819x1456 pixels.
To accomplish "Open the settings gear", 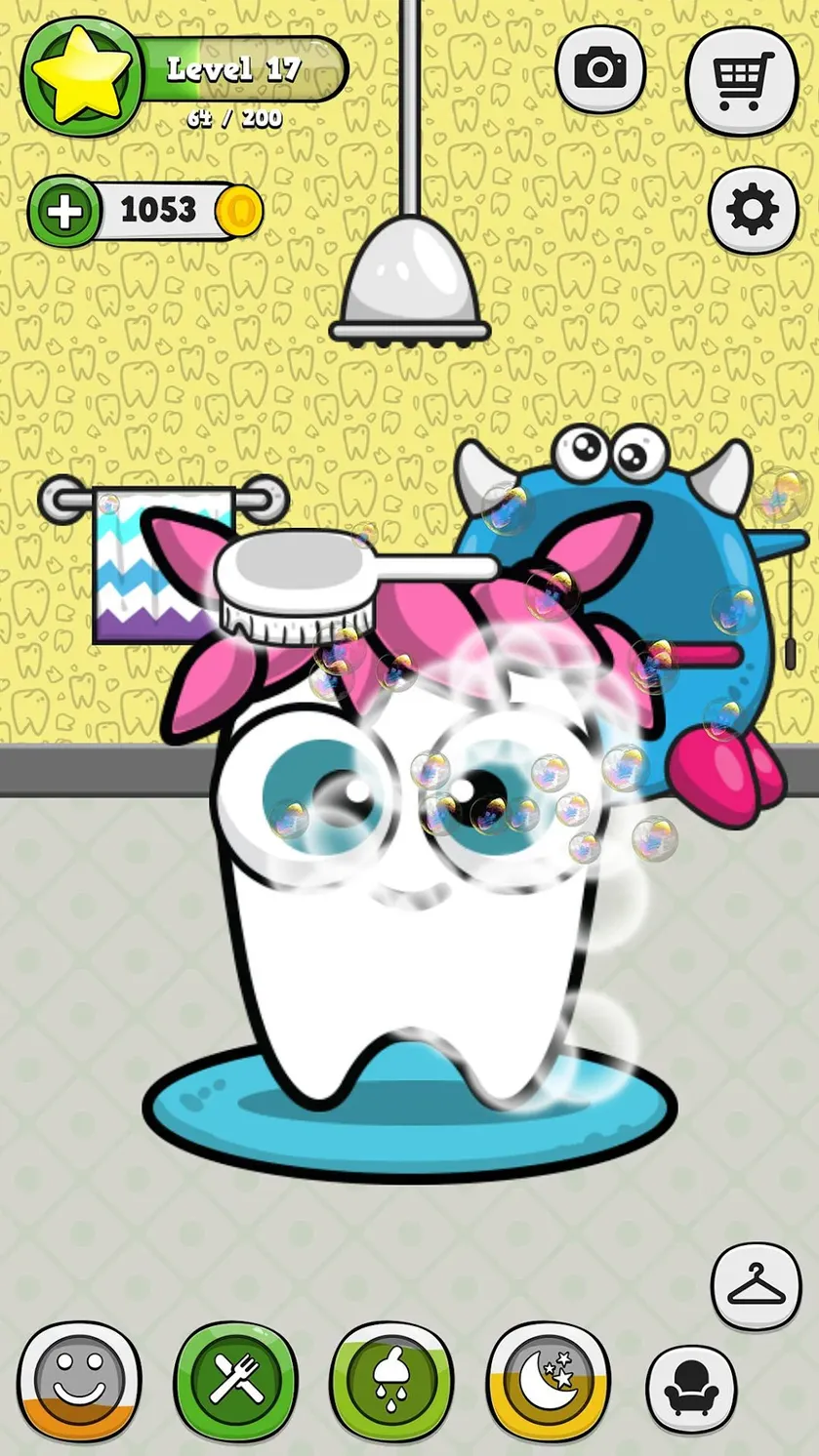I will coord(754,210).
